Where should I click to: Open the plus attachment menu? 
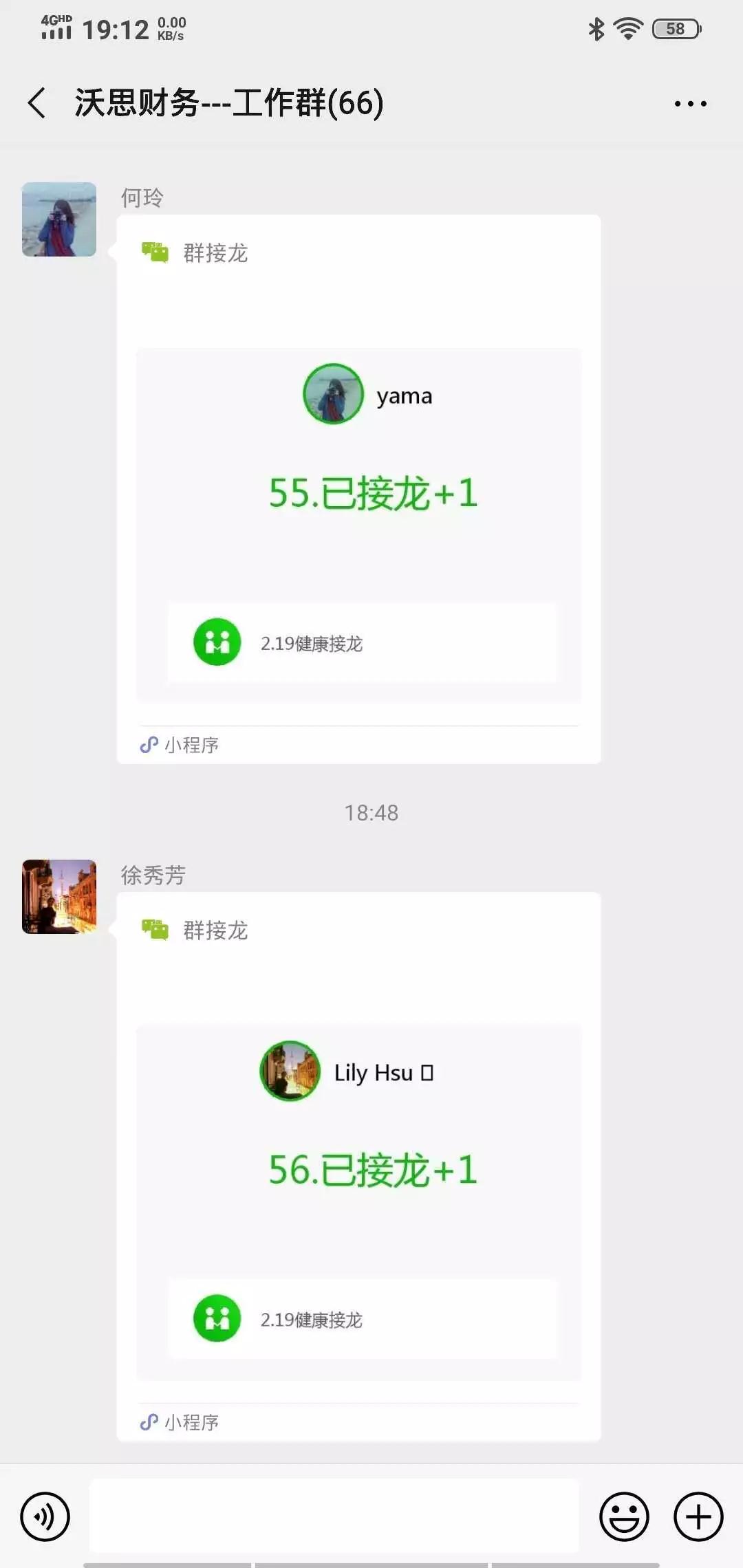pos(698,1516)
